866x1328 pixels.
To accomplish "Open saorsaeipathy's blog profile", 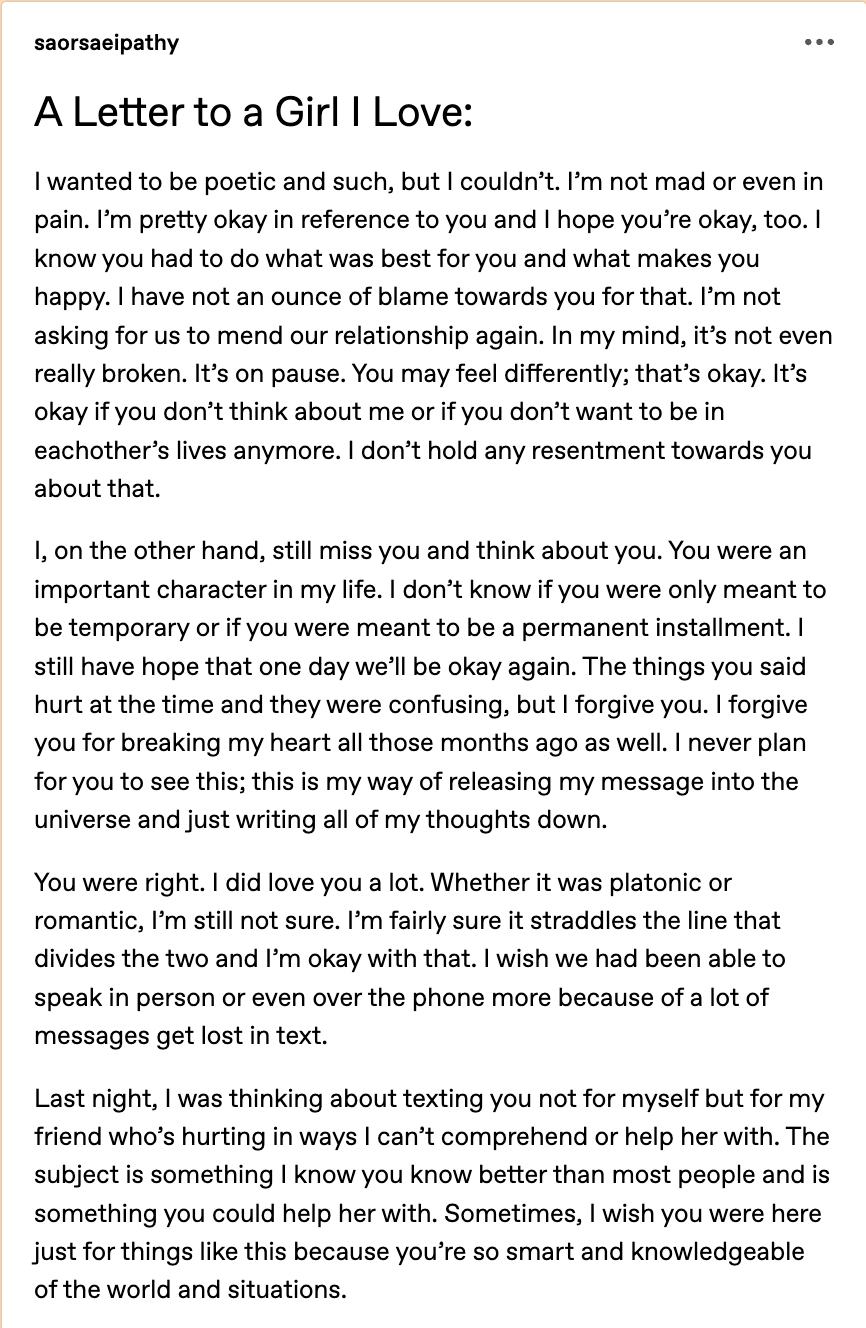I will [x=106, y=44].
